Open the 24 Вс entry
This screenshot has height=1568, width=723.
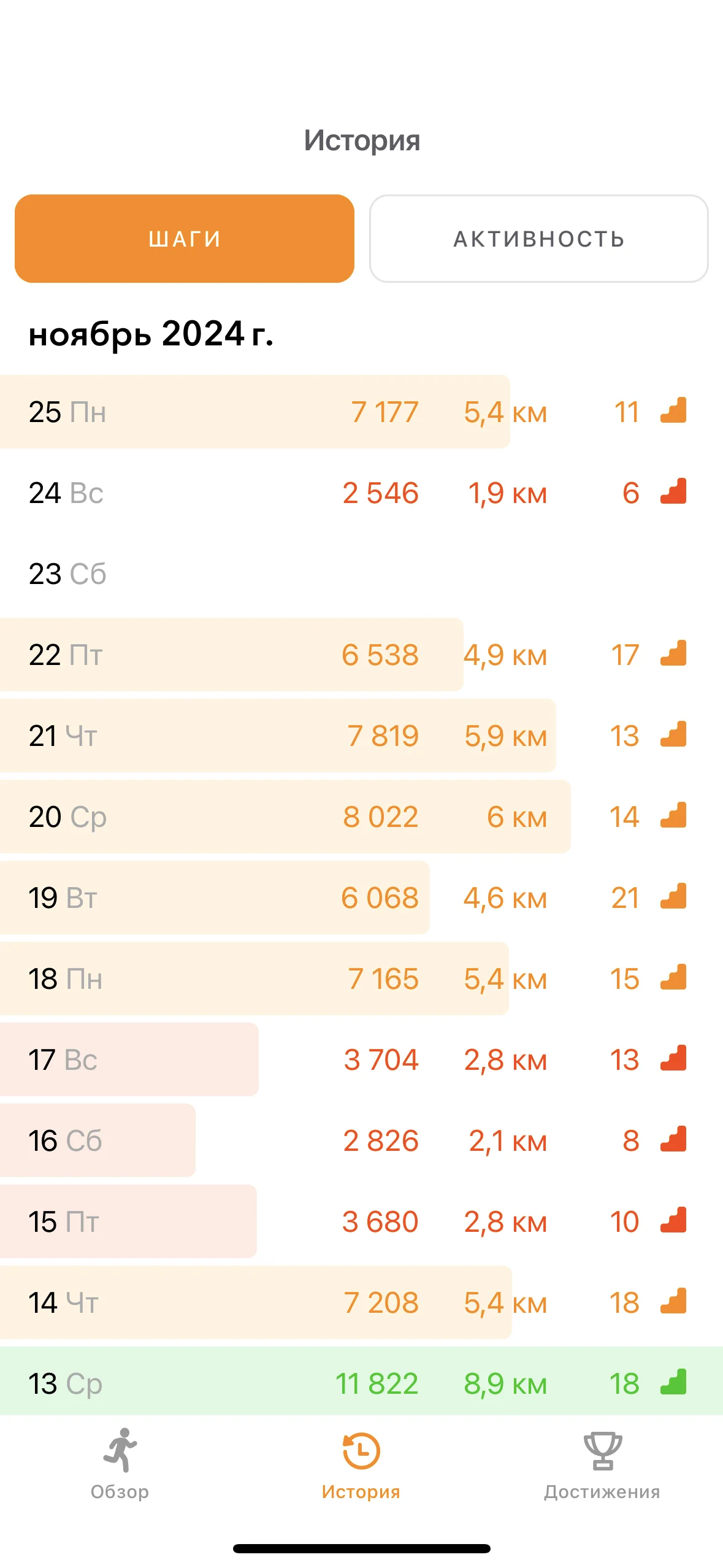[361, 493]
